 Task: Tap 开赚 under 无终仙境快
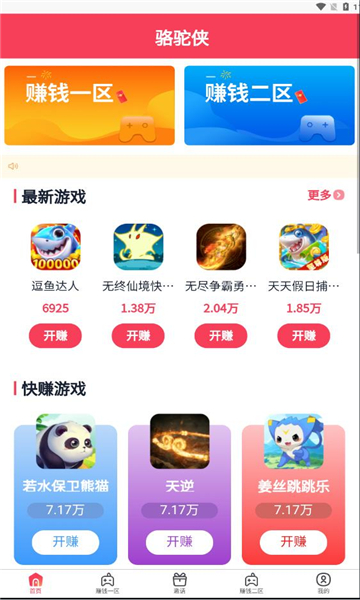click(x=138, y=336)
